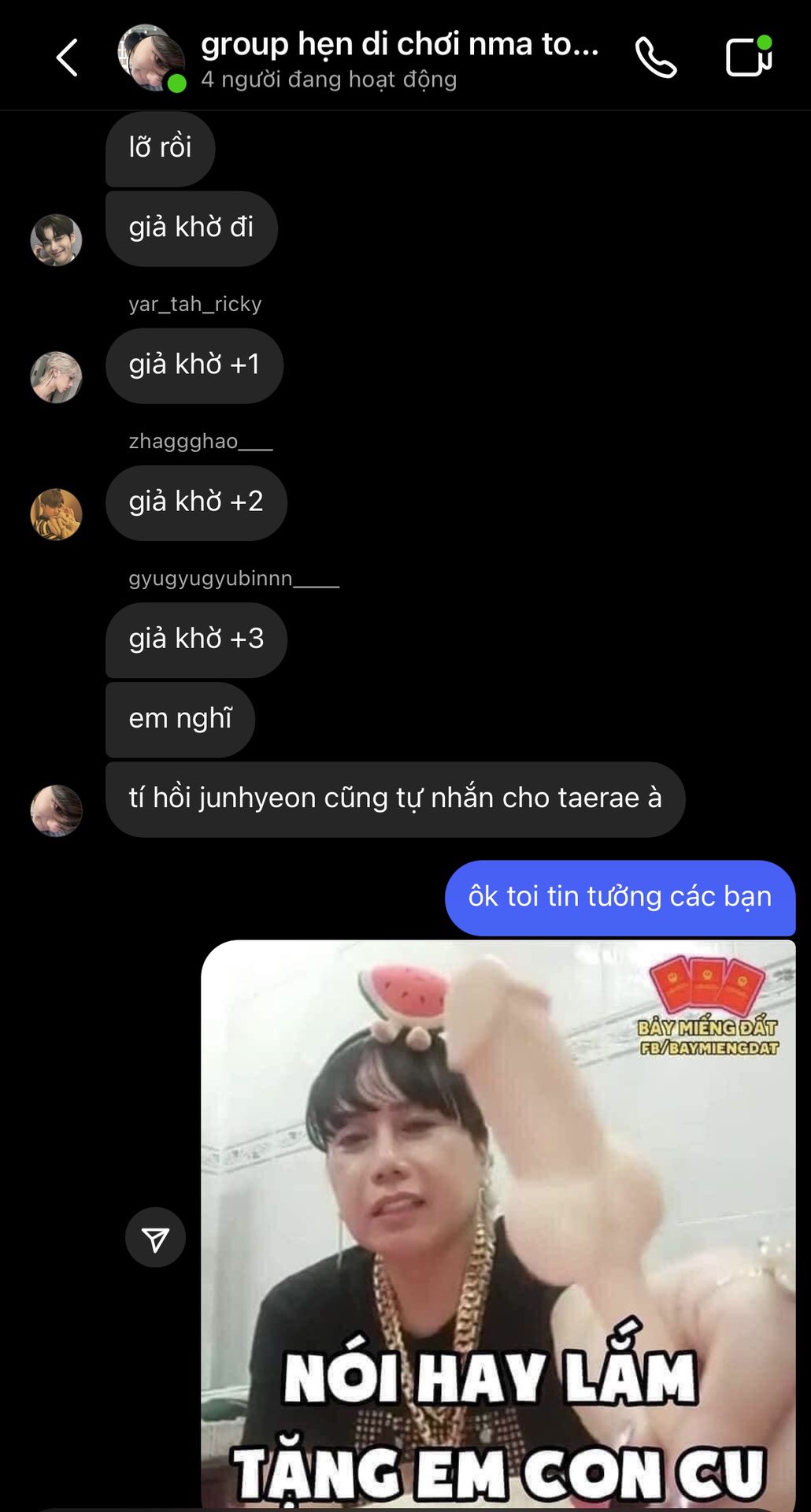Viewport: 811px width, 1512px height.
Task: Start a video call with the group
Action: click(x=747, y=56)
